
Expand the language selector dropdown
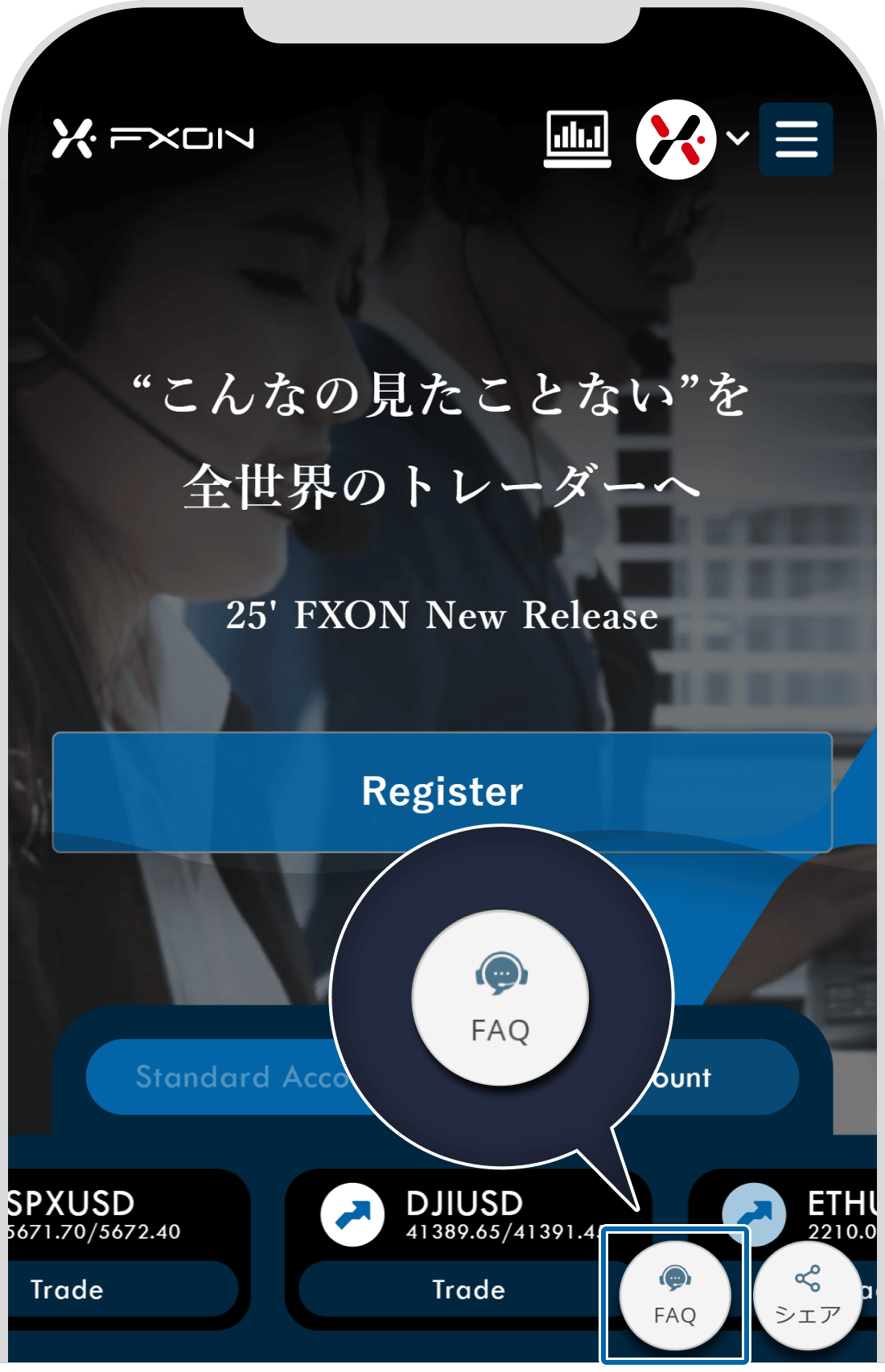pos(693,139)
